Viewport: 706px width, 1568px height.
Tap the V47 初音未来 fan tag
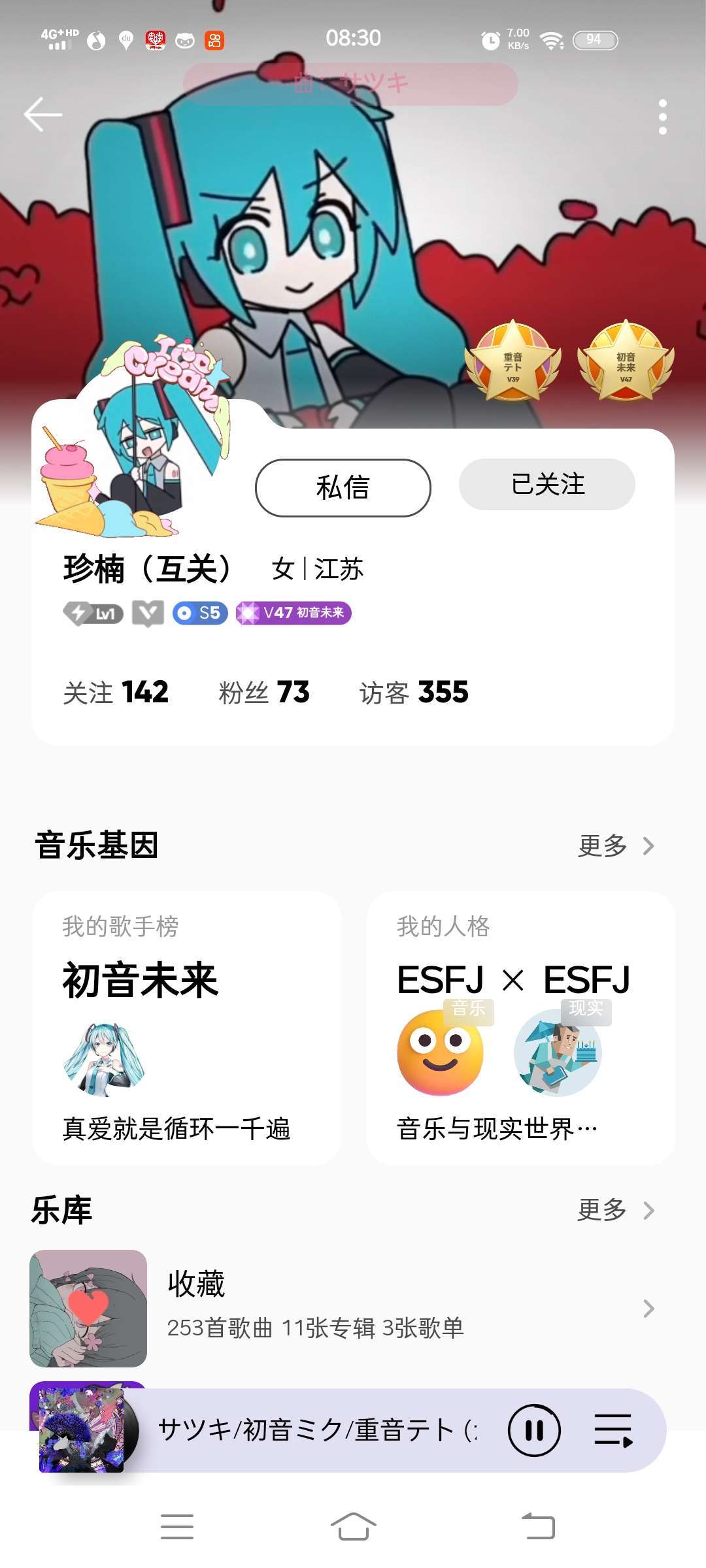[x=294, y=613]
